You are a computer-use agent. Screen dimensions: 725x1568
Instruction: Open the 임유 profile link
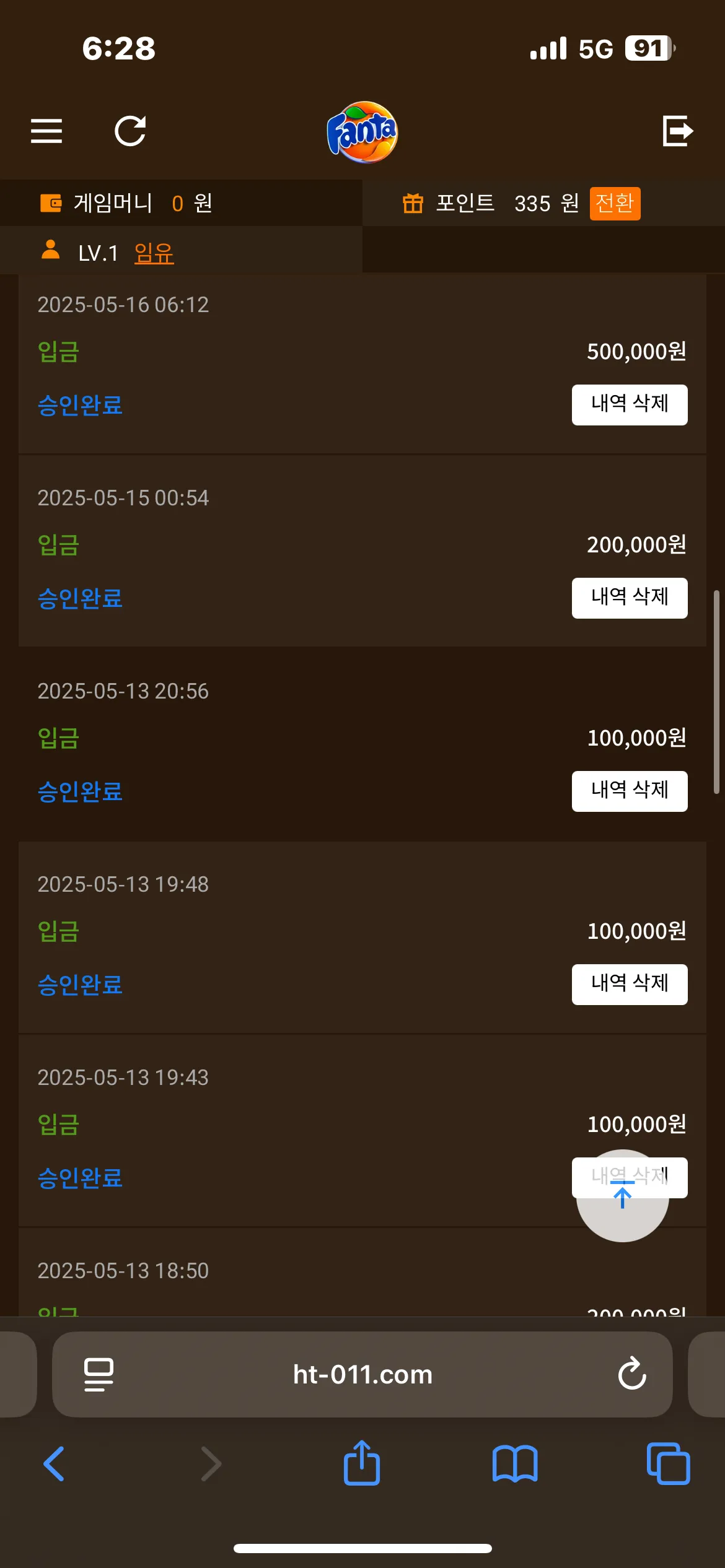coord(154,253)
